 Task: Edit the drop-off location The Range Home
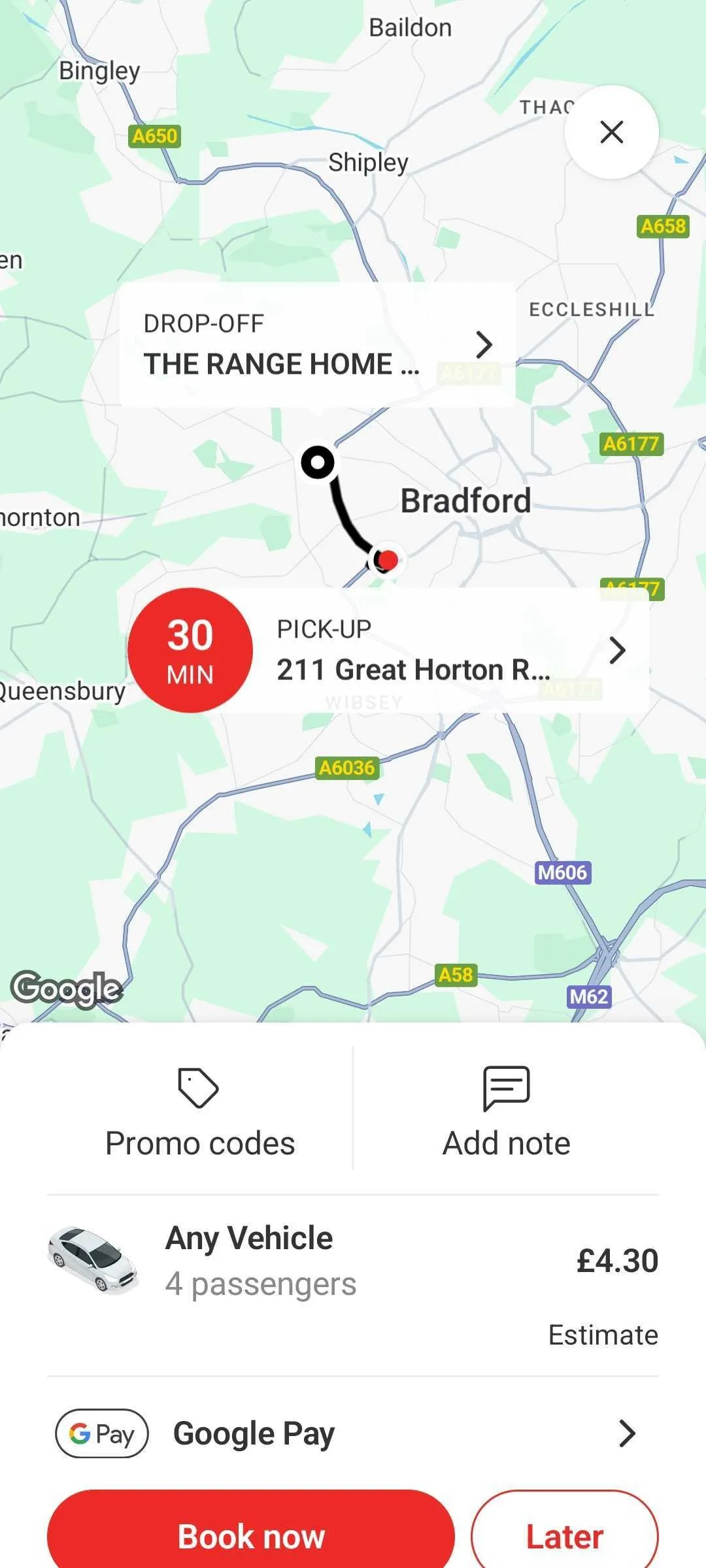pos(318,345)
